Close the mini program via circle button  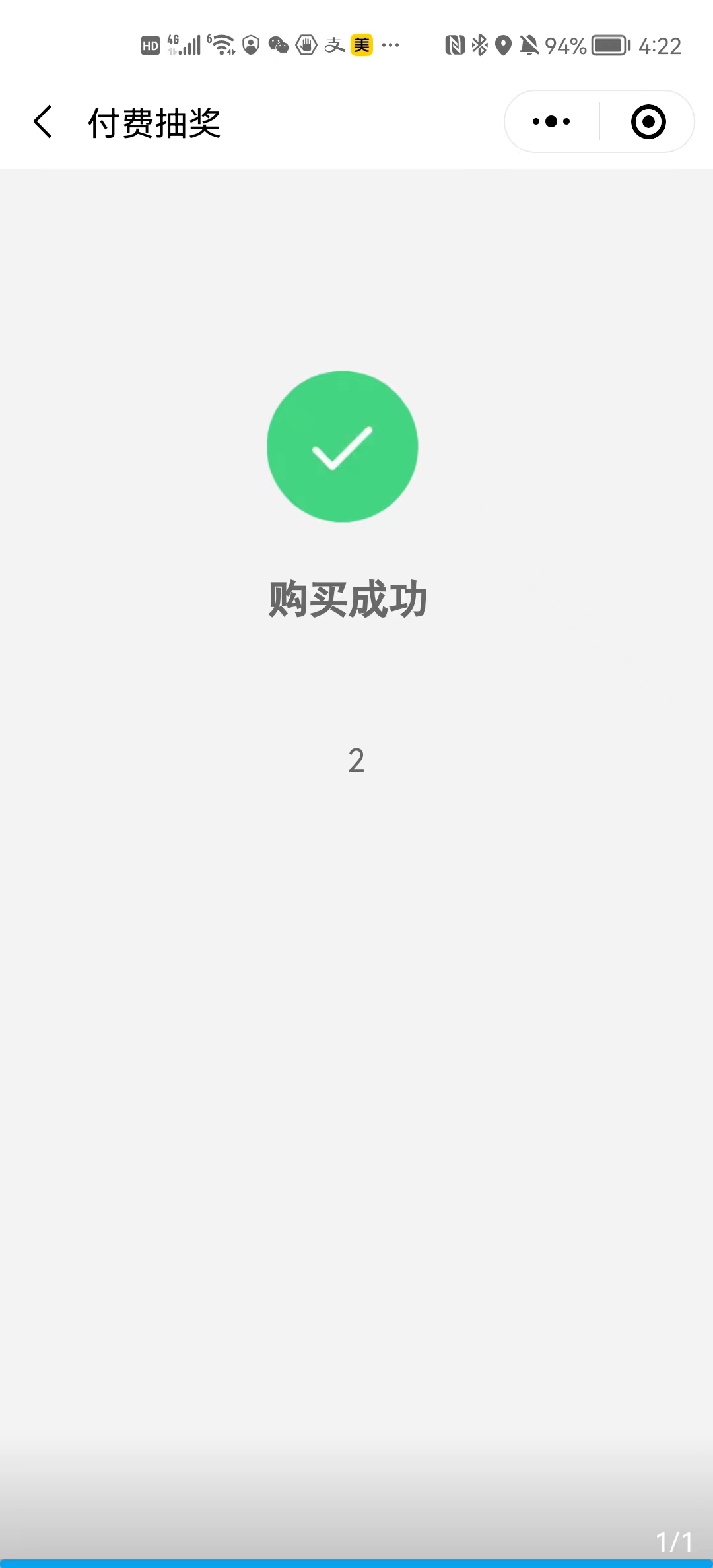pos(648,121)
